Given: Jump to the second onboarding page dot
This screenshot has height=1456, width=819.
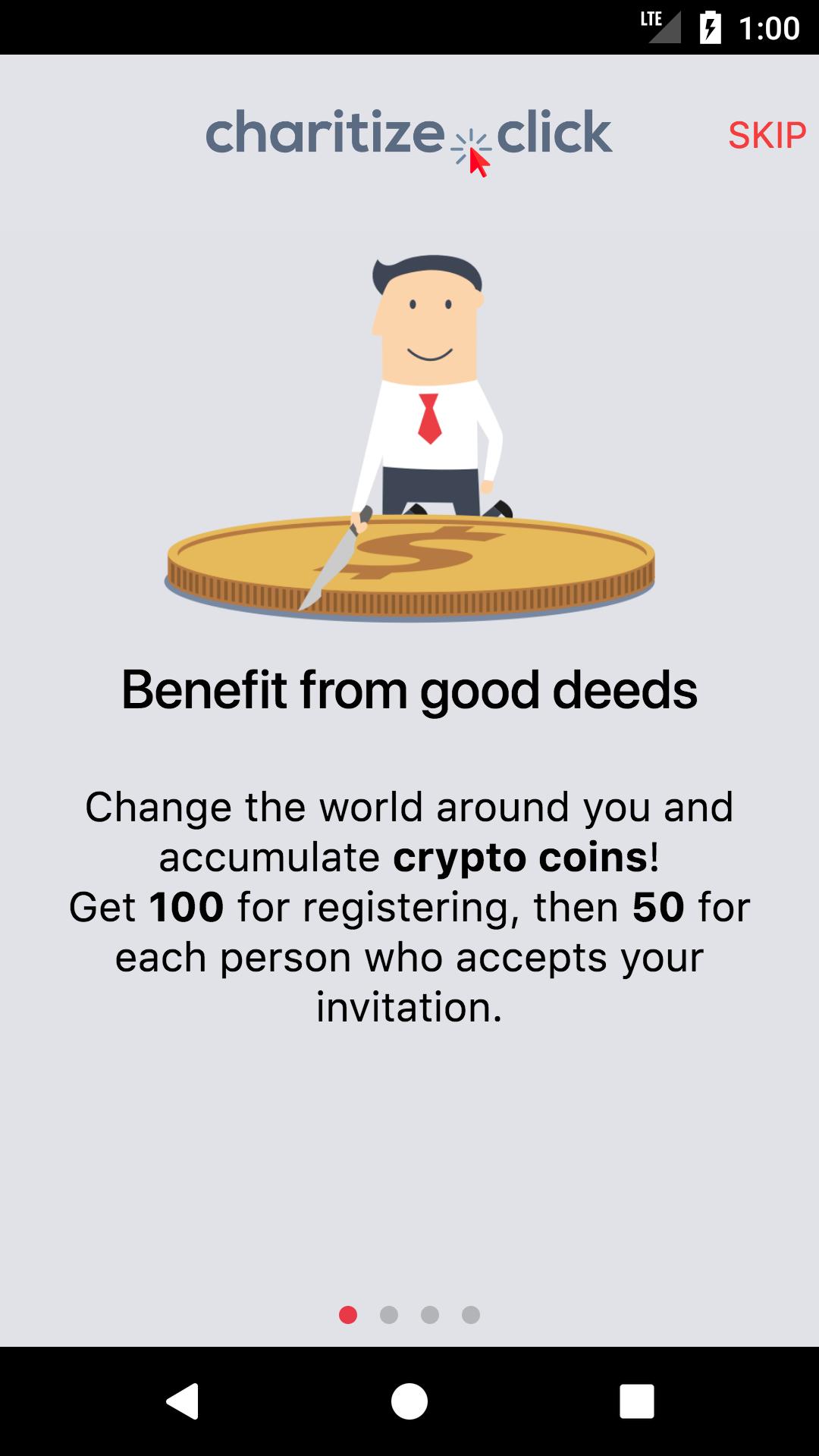Looking at the screenshot, I should 389,1315.
